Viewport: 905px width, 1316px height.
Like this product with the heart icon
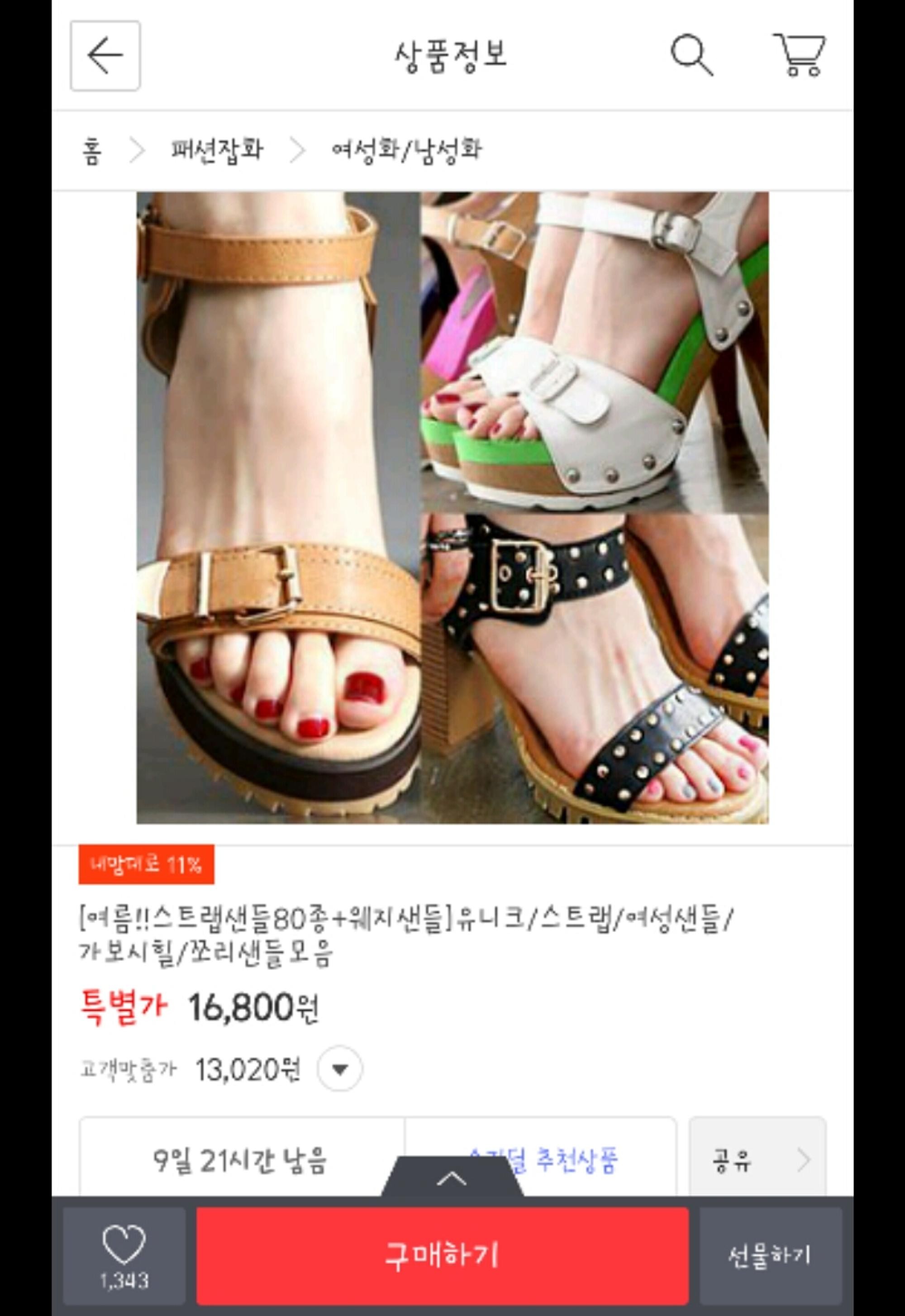coord(124,1255)
